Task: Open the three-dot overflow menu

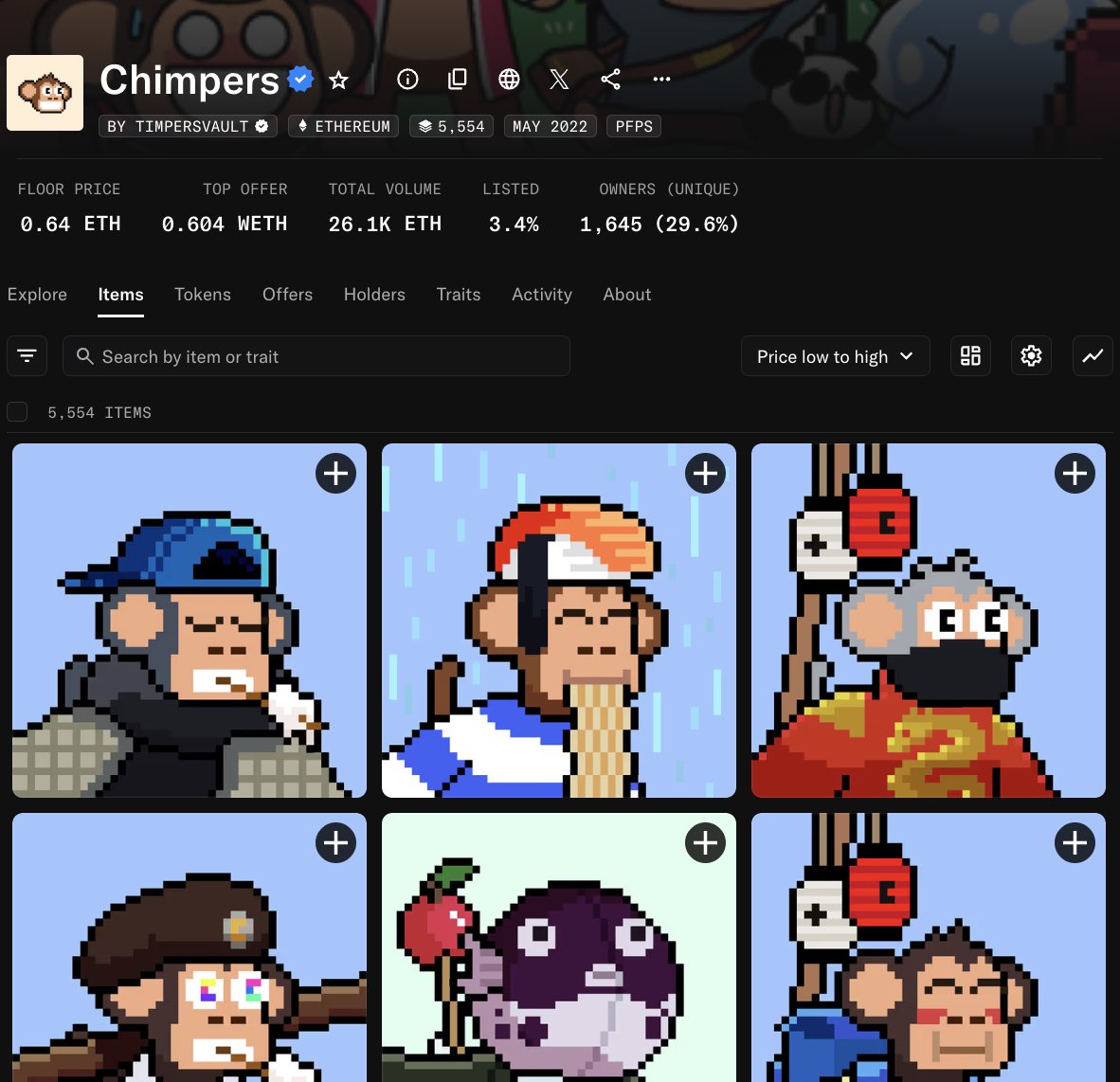Action: (x=661, y=80)
